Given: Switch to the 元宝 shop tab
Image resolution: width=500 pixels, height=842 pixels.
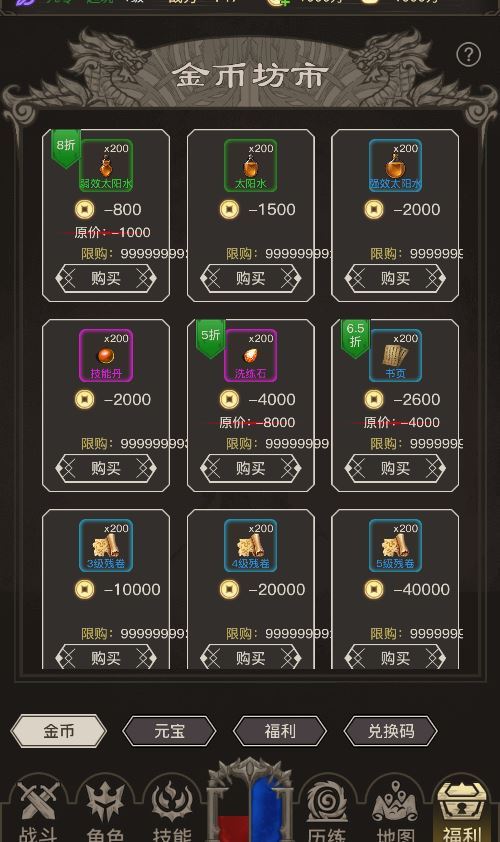Looking at the screenshot, I should click(x=169, y=731).
